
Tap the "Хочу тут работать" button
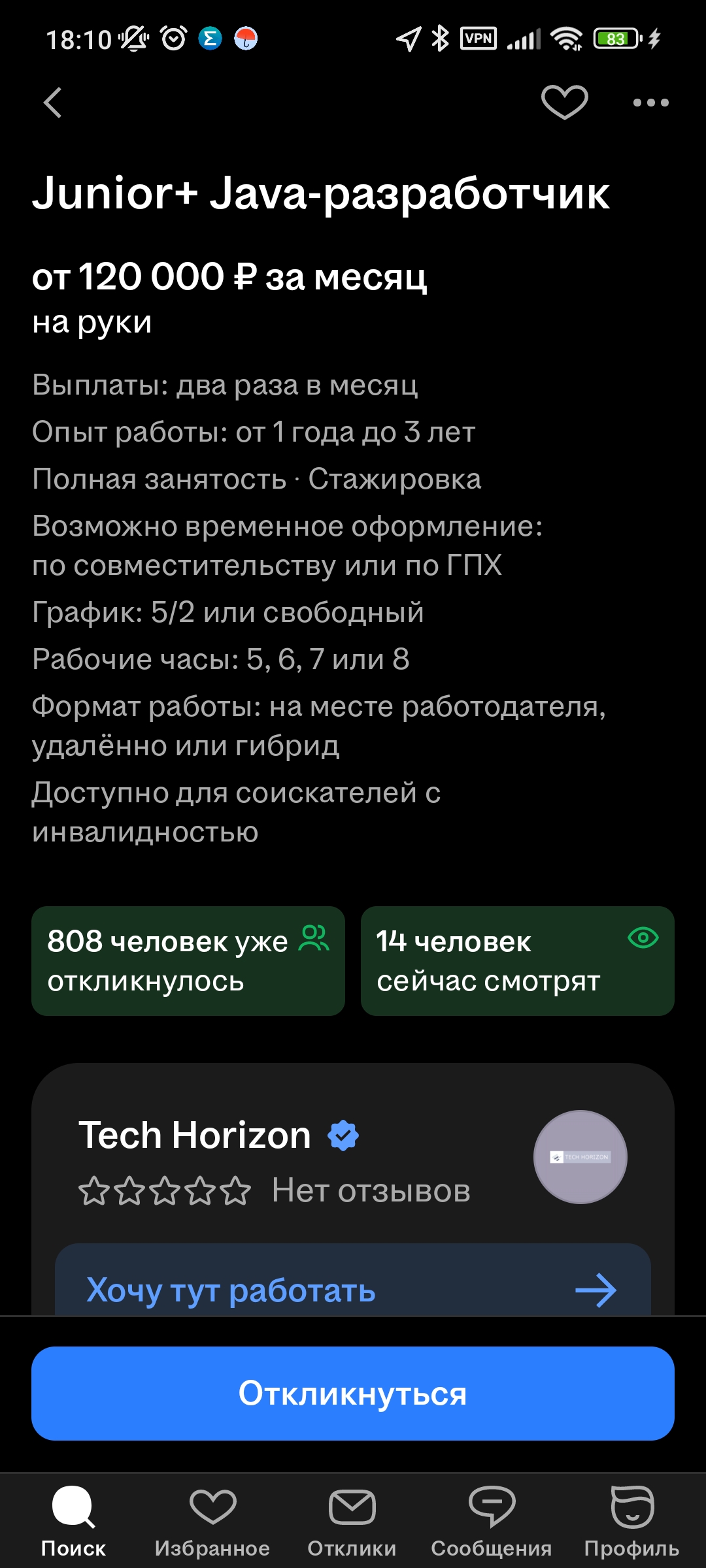tap(353, 1279)
